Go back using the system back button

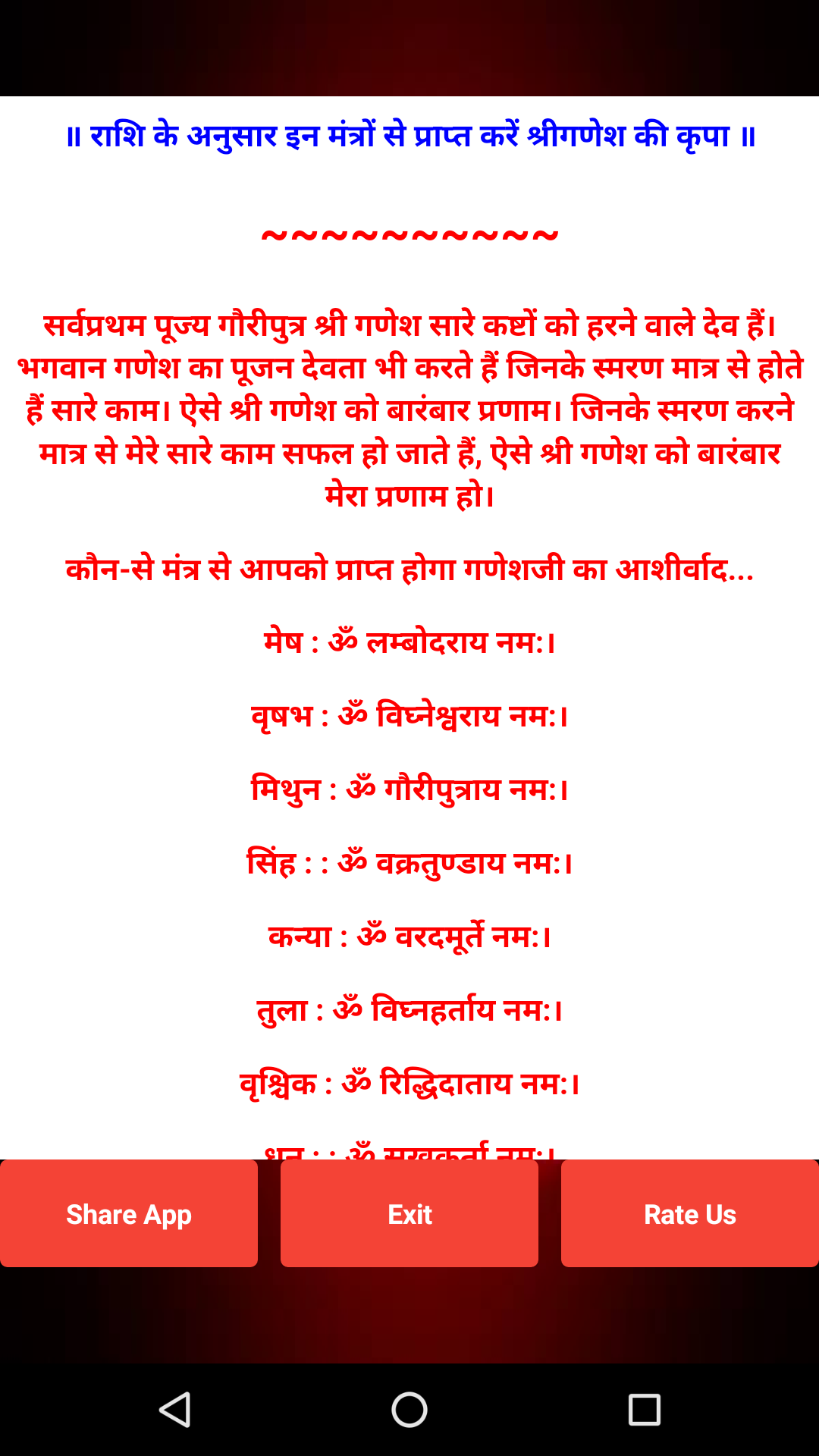tap(174, 1410)
